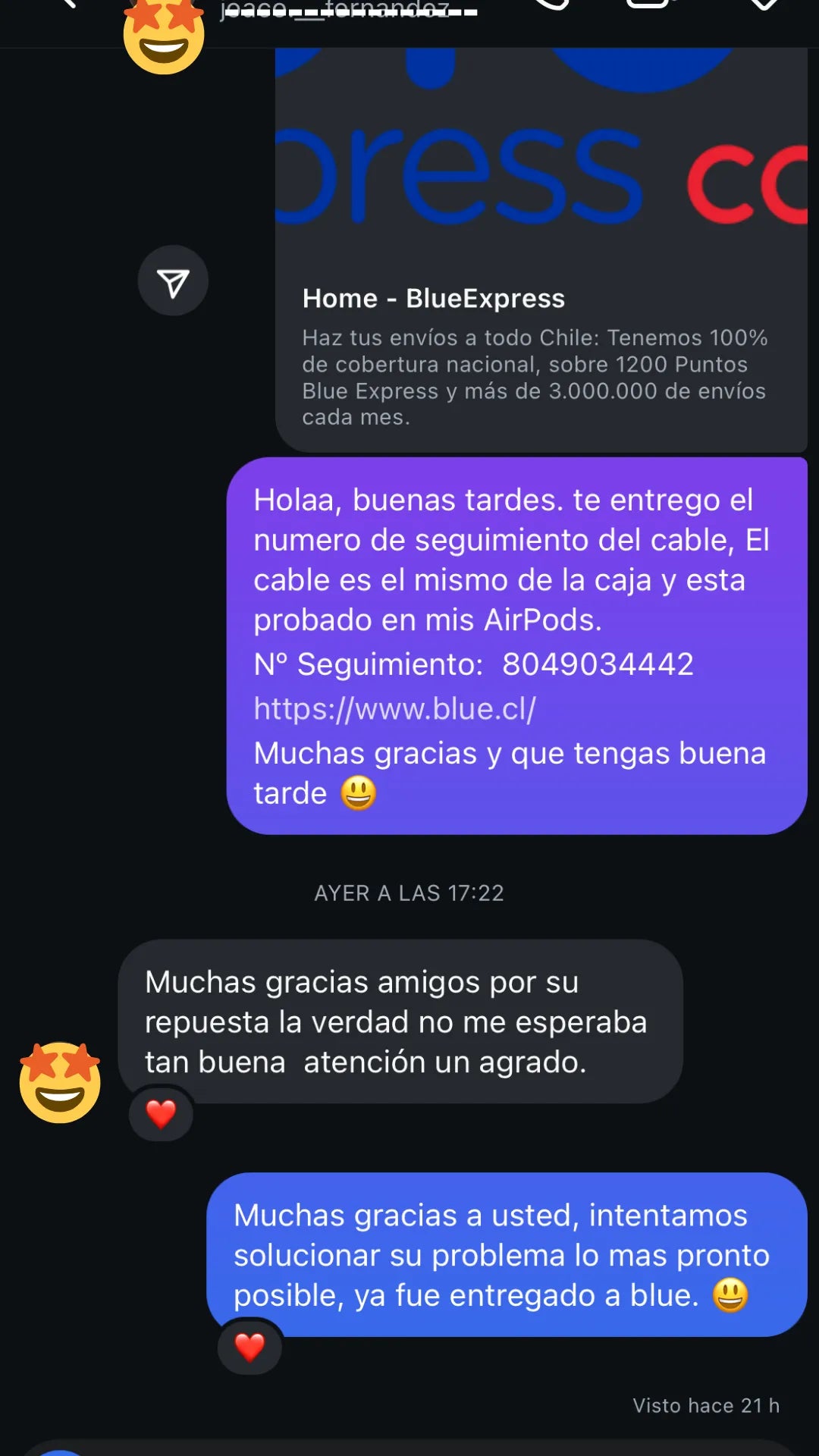Forward the BlueExpress link preview
819x1456 pixels.
click(x=173, y=281)
